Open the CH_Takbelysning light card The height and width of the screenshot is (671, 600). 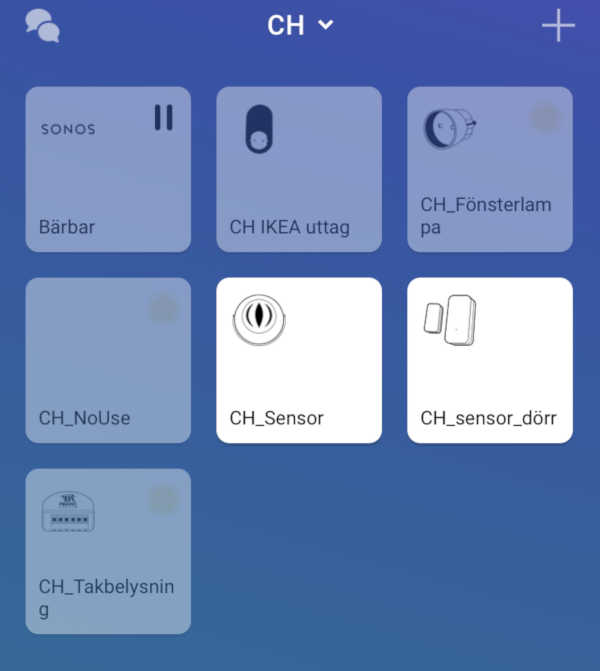tap(108, 551)
